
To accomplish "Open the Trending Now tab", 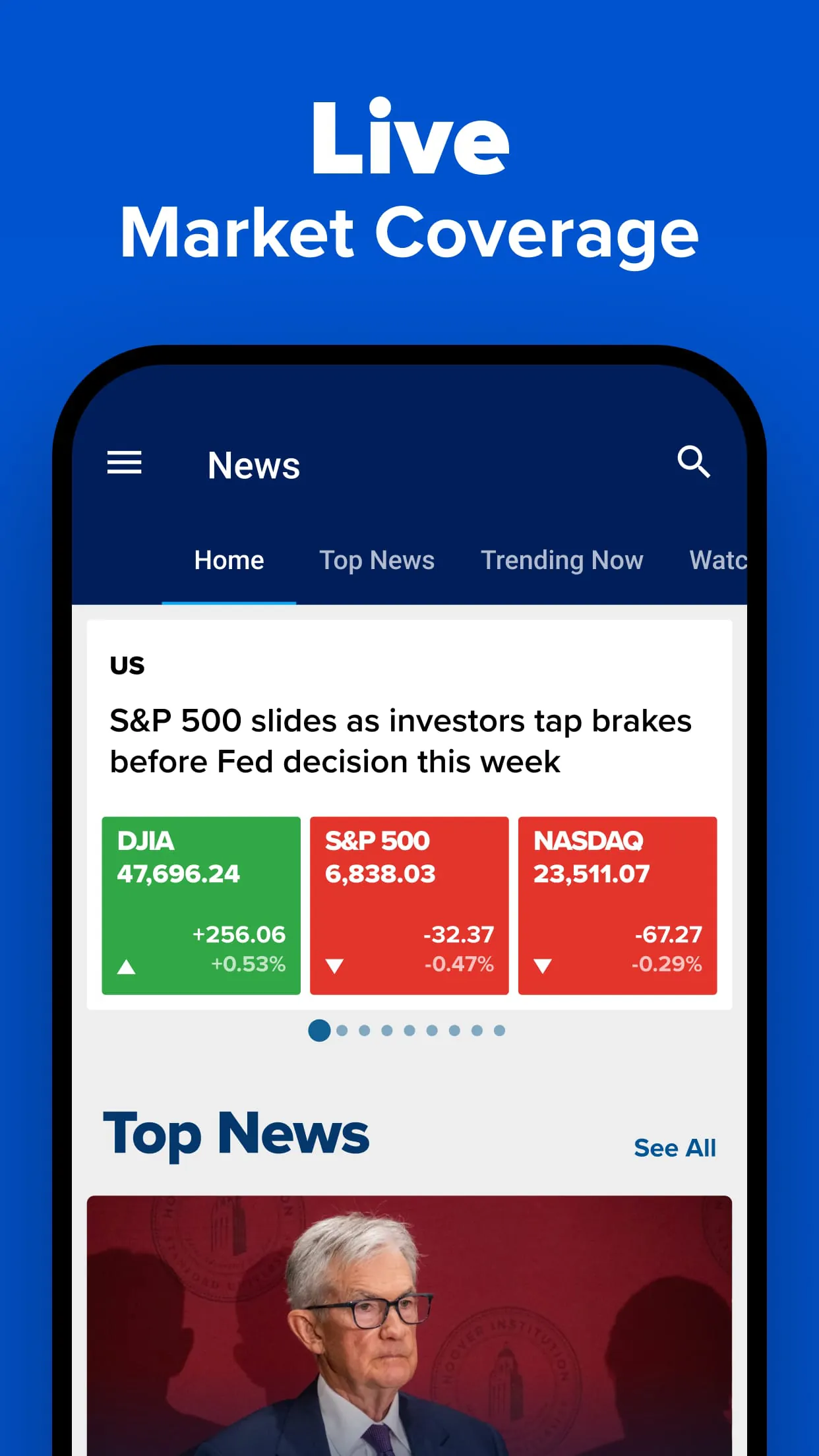I will coord(562,560).
